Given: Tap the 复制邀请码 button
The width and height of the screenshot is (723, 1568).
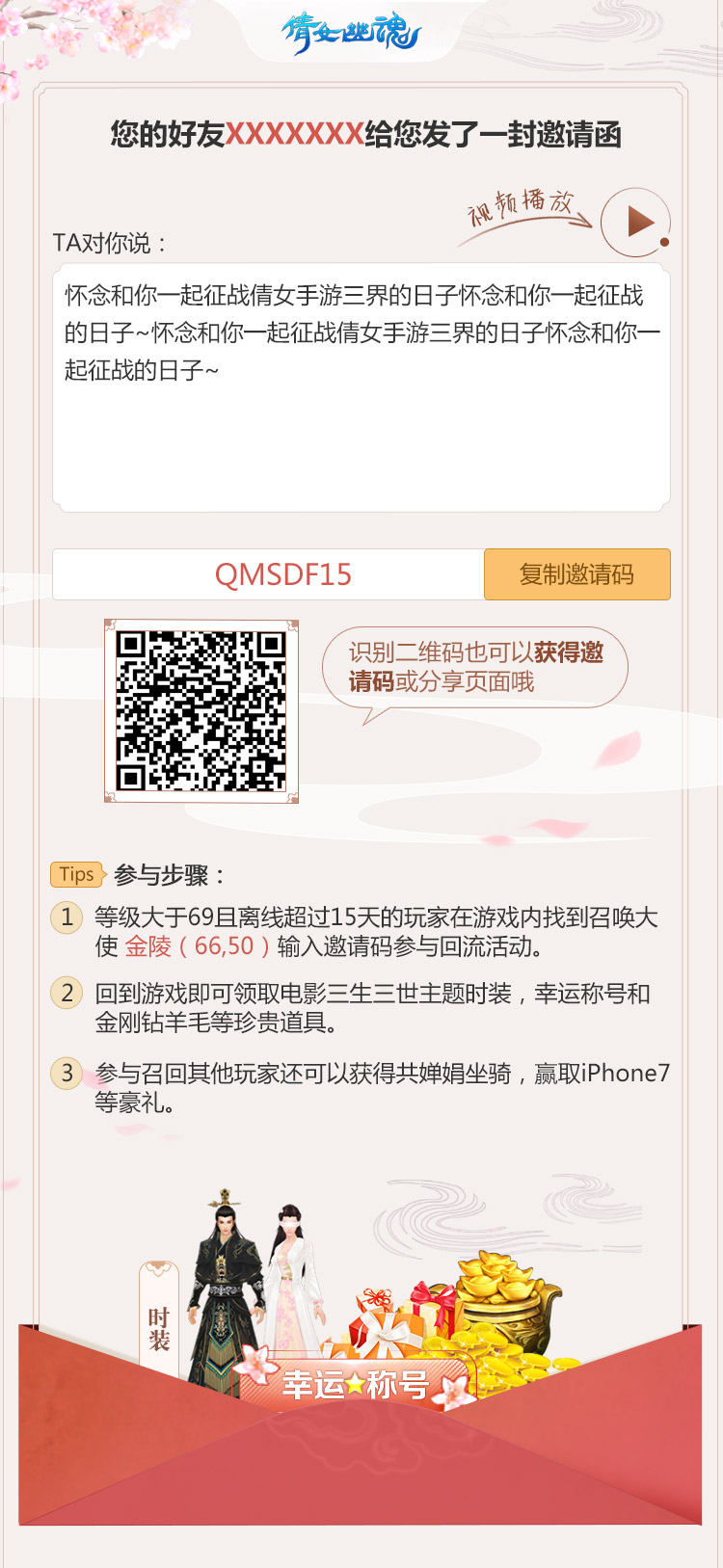Looking at the screenshot, I should (576, 574).
